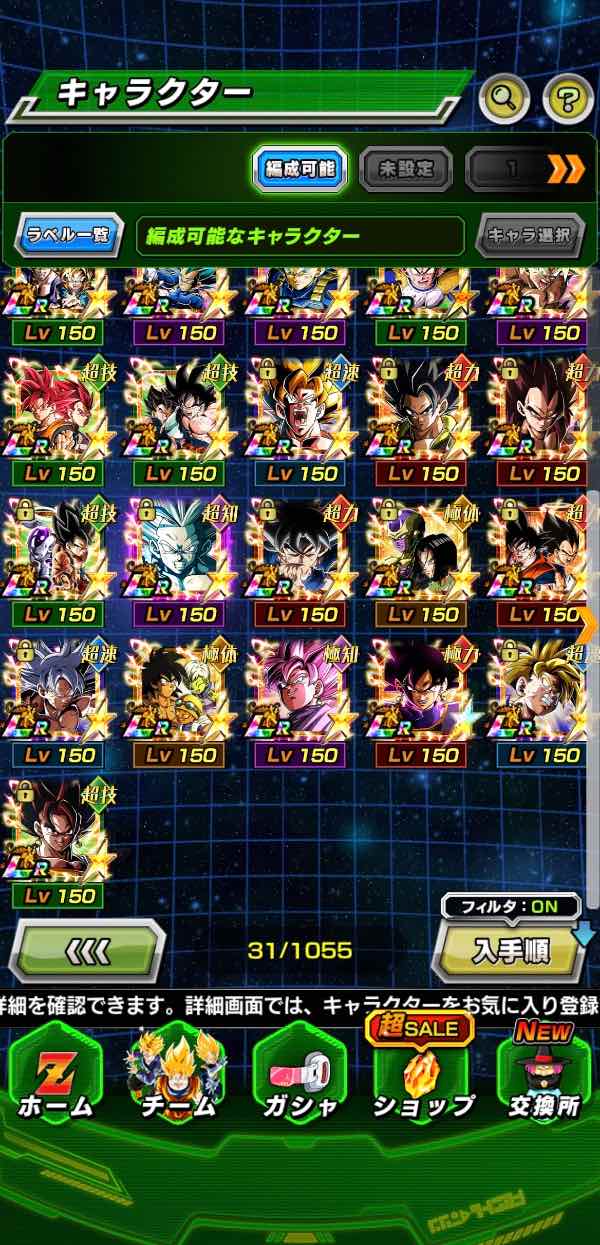The image size is (600, 1245).
Task: Go to next label with orange arrows
Action: click(x=565, y=169)
